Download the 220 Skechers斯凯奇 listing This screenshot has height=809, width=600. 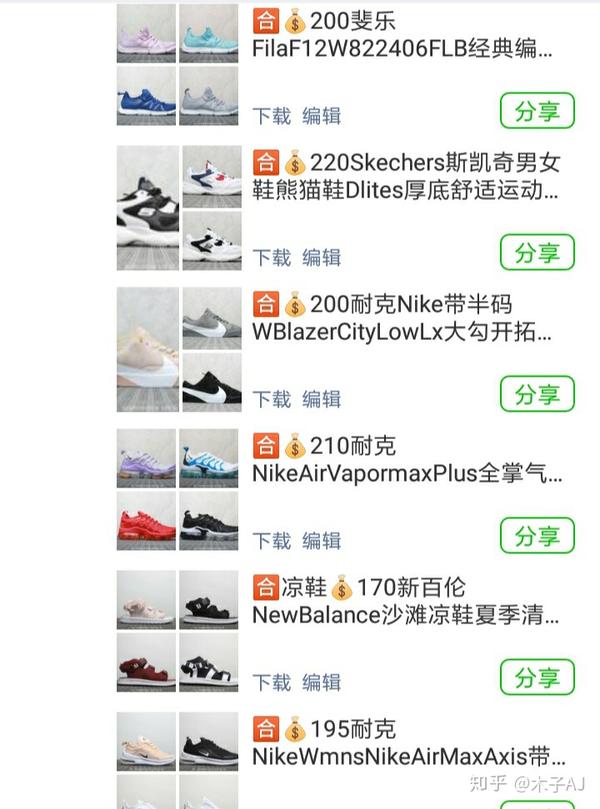(271, 258)
